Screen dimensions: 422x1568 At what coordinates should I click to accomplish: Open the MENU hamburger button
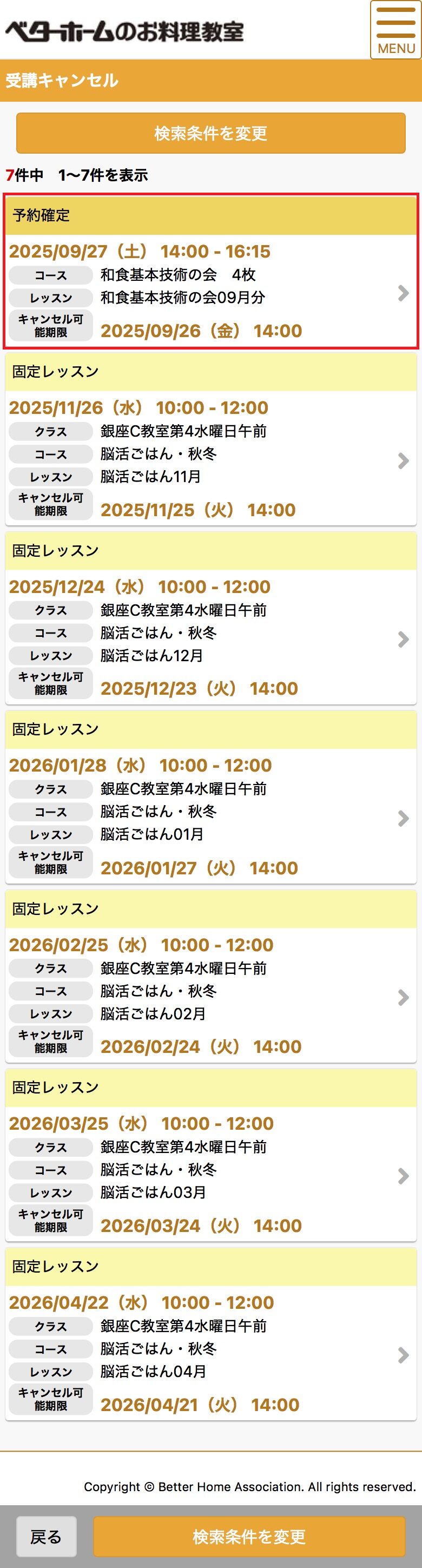[396, 30]
